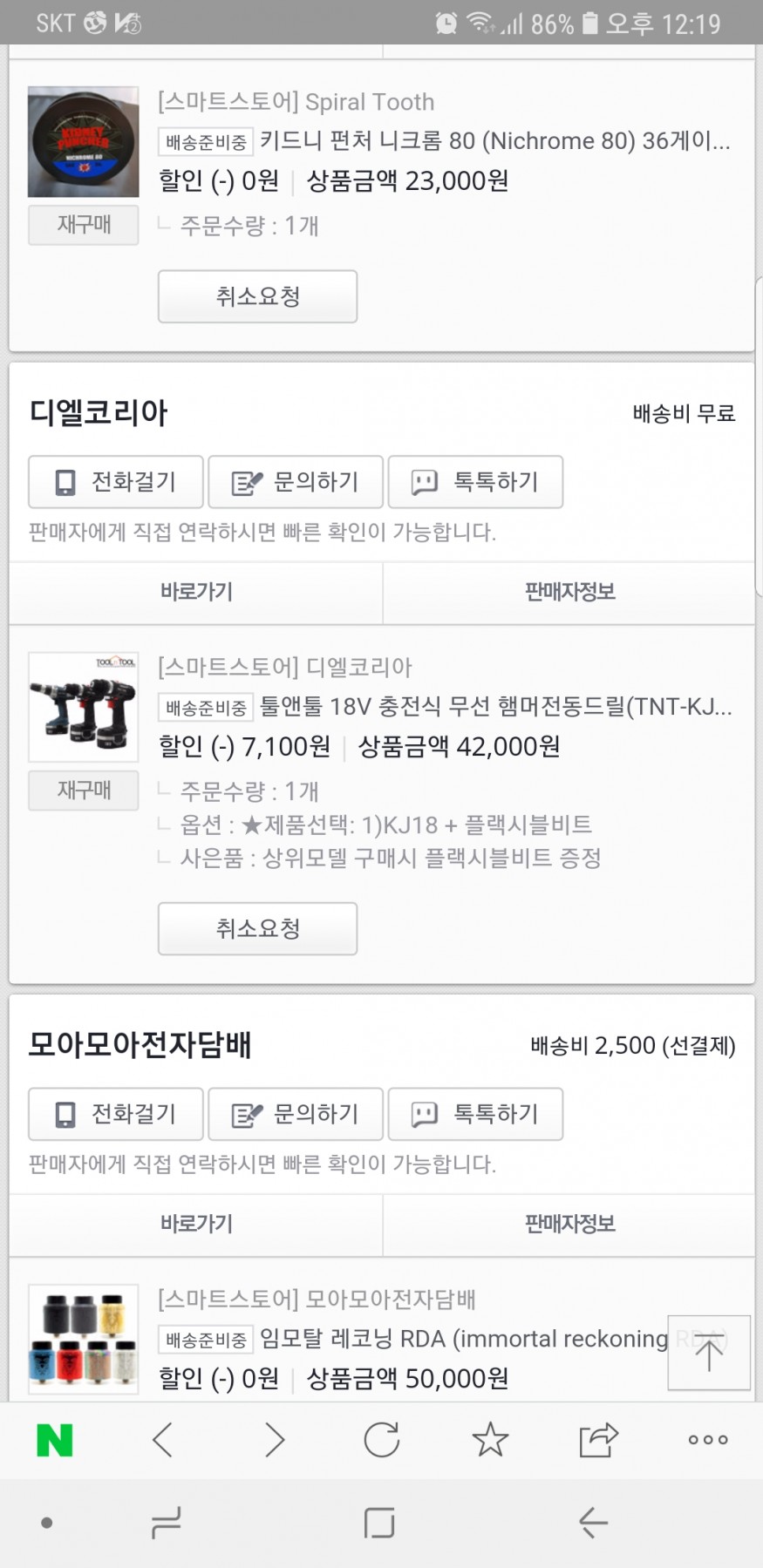Open the 툴앤툴 18V 햄머전동드릴 product

tap(495, 706)
